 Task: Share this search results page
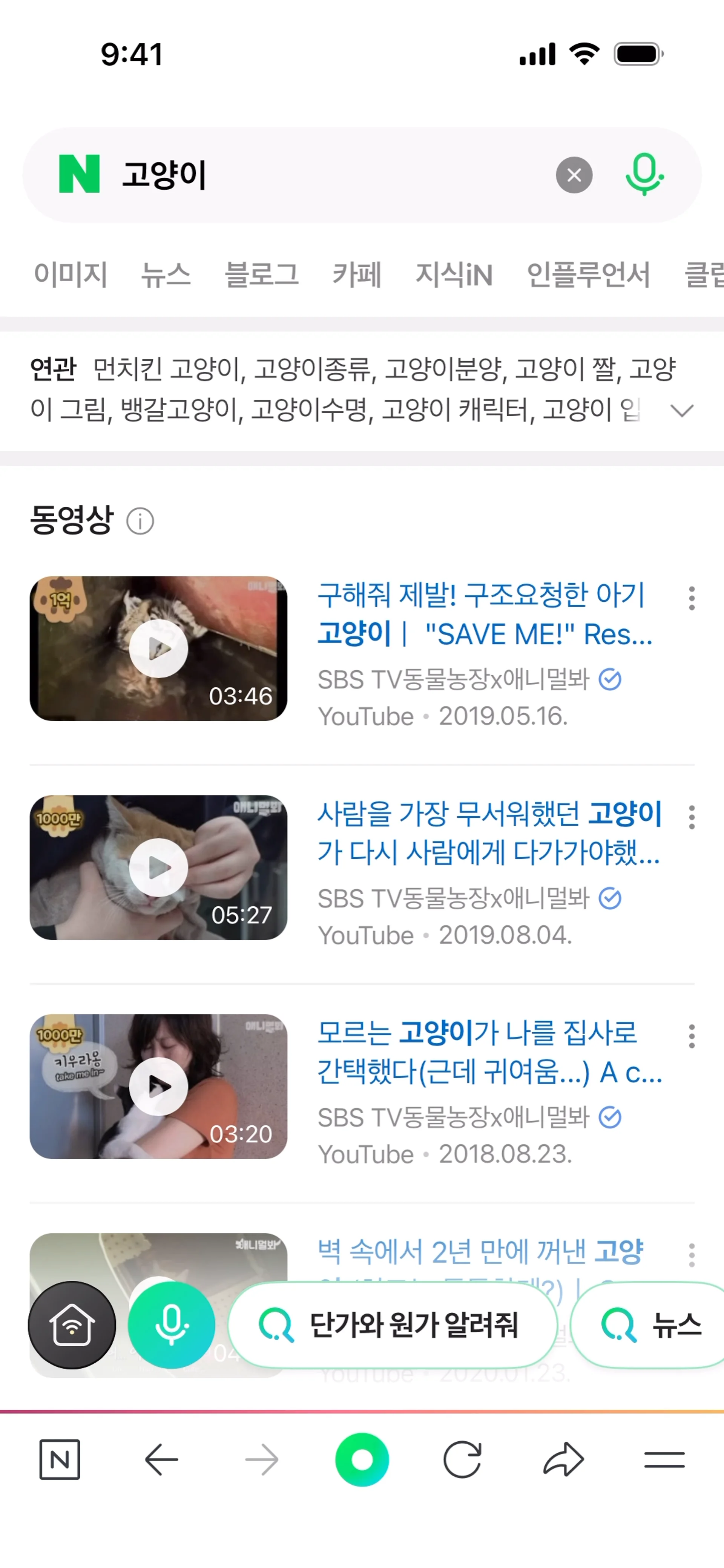pyautogui.click(x=563, y=1460)
